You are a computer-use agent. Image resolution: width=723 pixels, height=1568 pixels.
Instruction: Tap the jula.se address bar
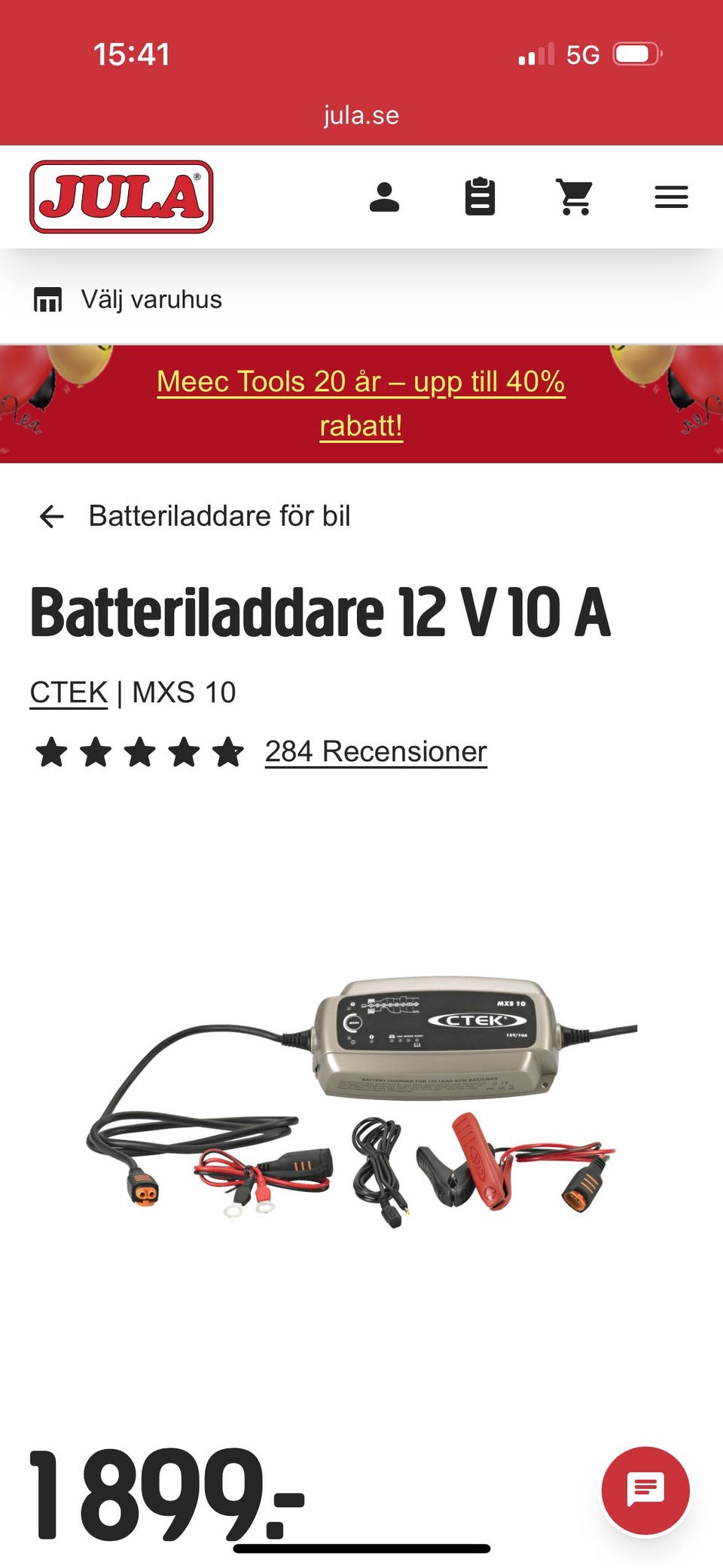coord(361,115)
